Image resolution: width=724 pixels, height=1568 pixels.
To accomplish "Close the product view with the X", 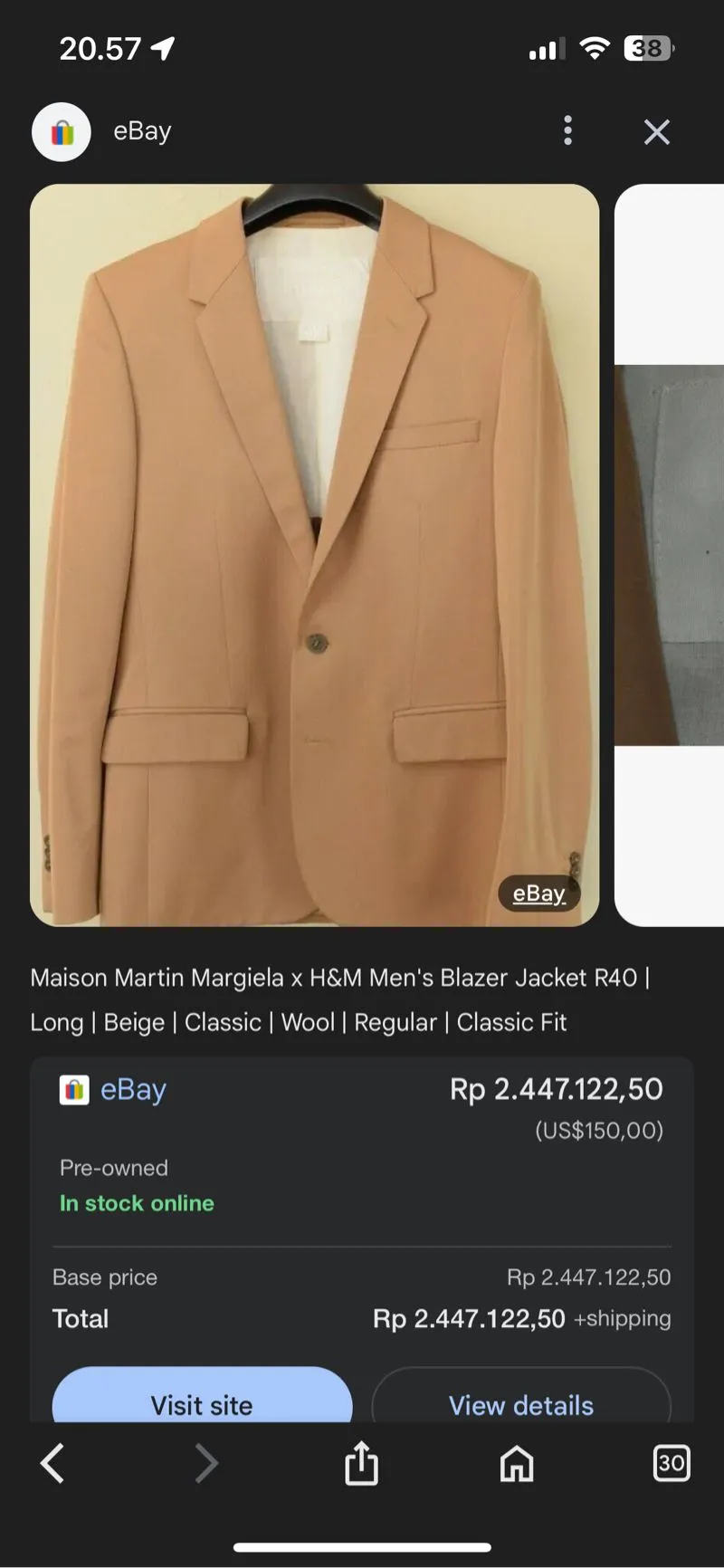I will point(656,131).
